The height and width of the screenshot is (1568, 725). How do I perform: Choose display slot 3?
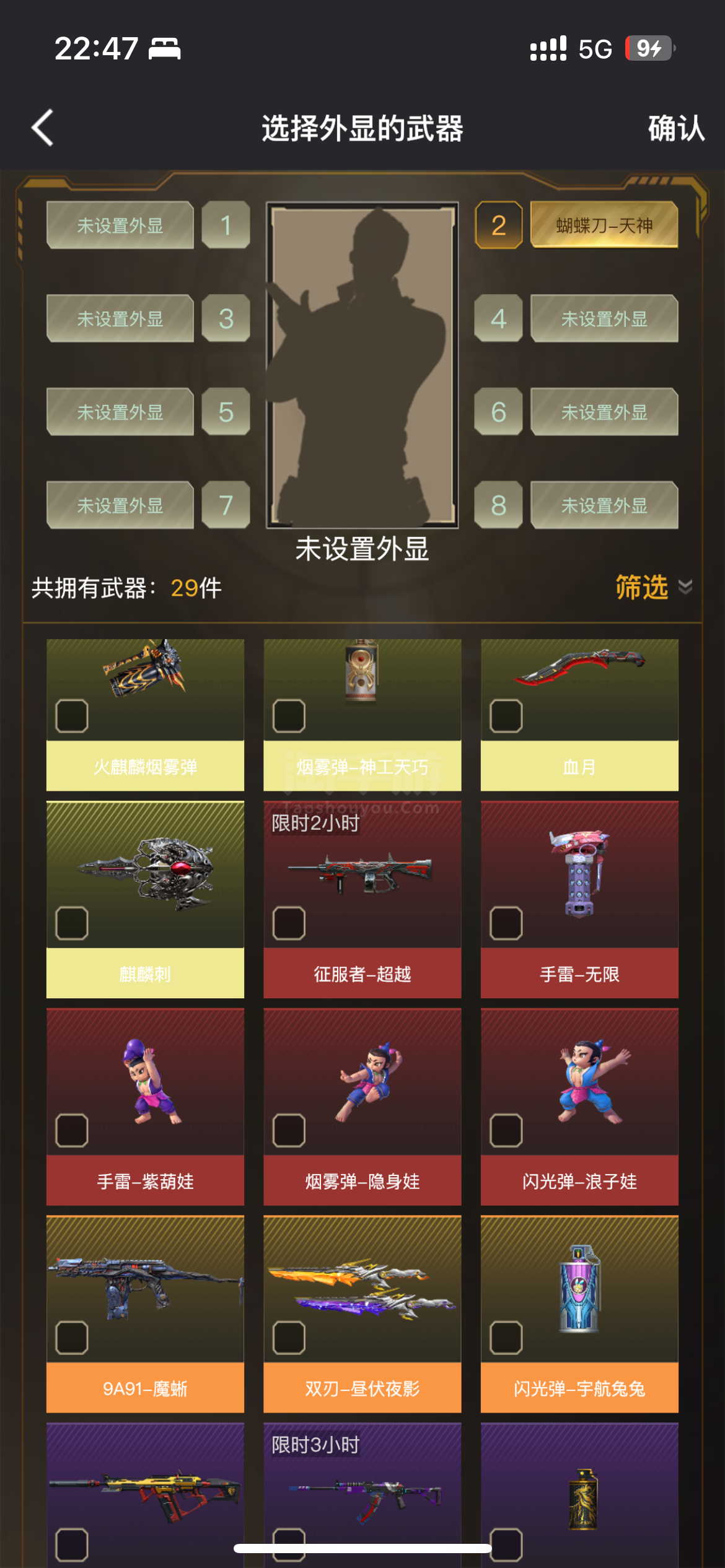[148, 318]
